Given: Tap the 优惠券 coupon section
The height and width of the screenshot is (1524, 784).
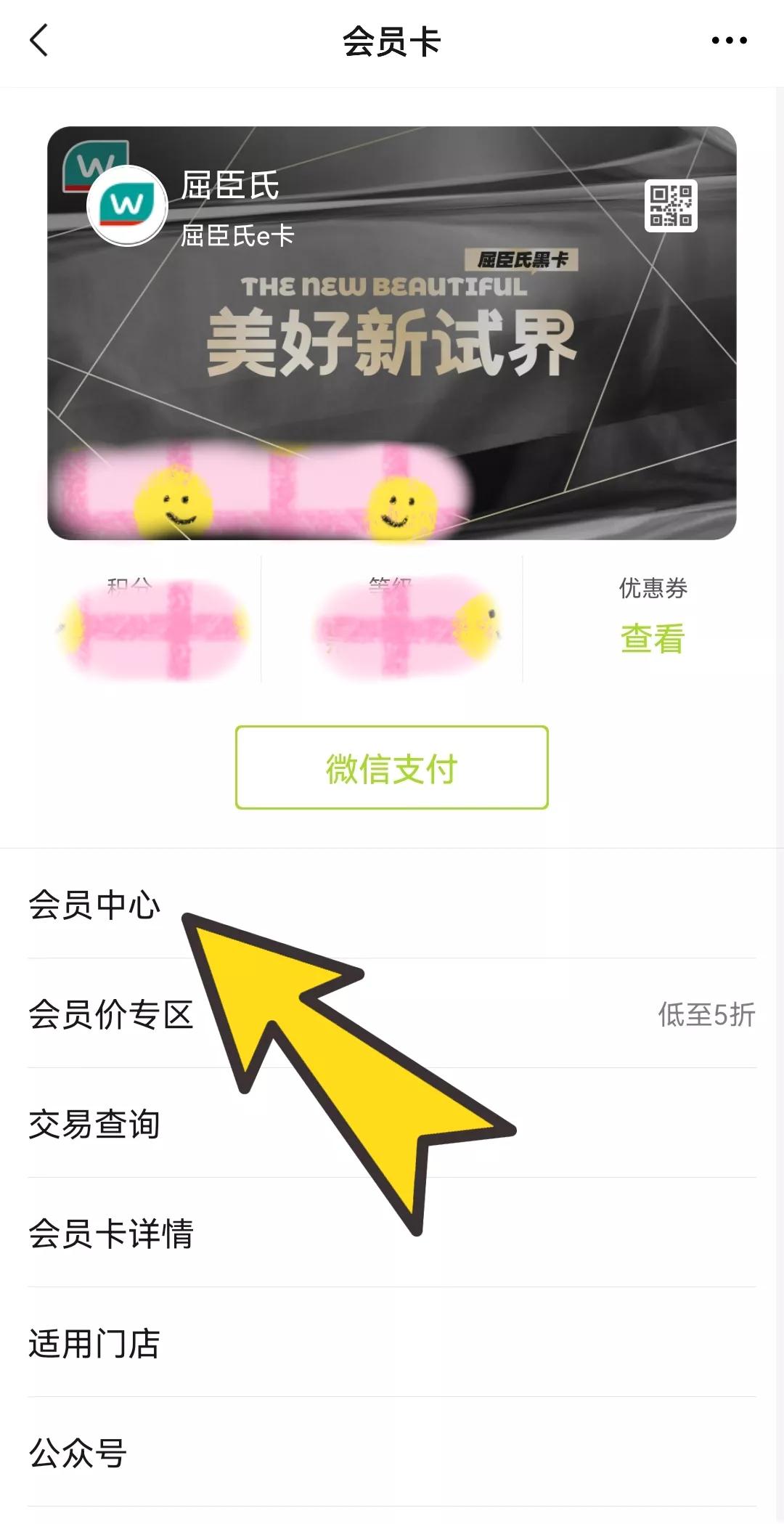Looking at the screenshot, I should 651,588.
